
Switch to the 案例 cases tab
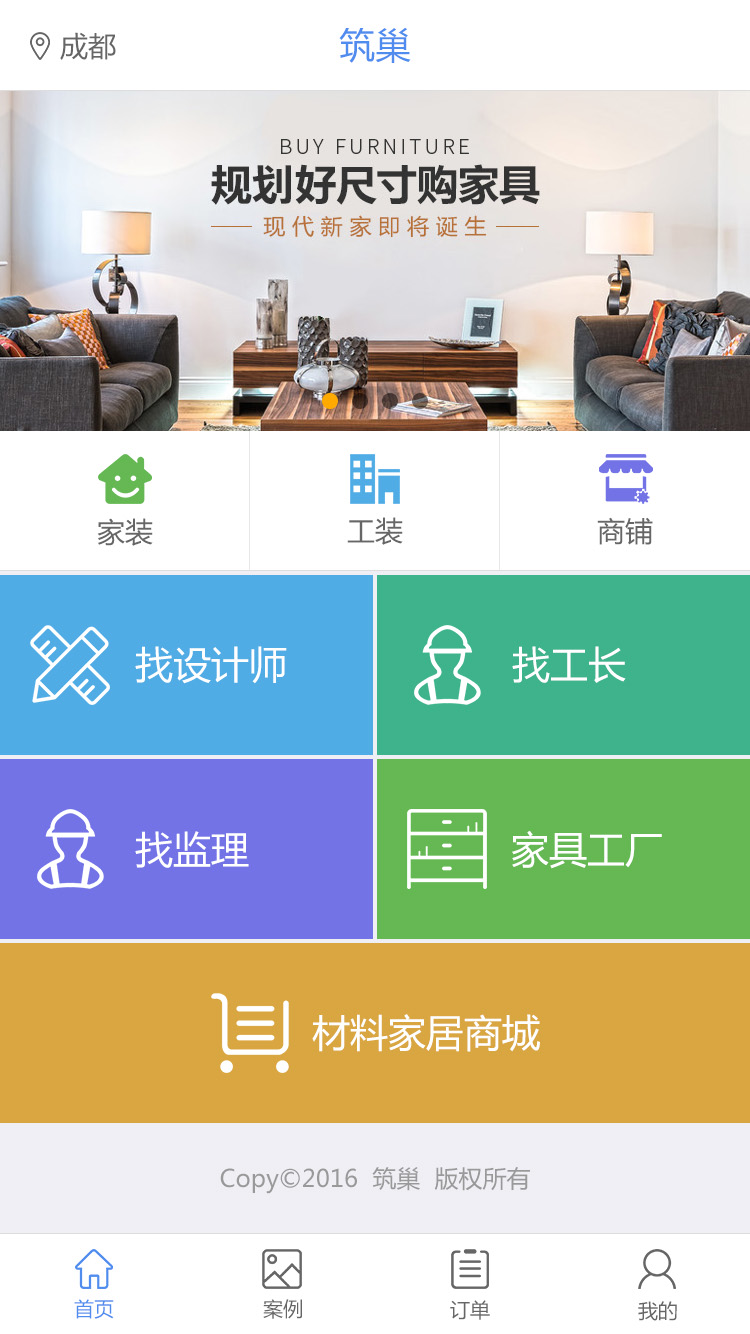[x=282, y=1284]
